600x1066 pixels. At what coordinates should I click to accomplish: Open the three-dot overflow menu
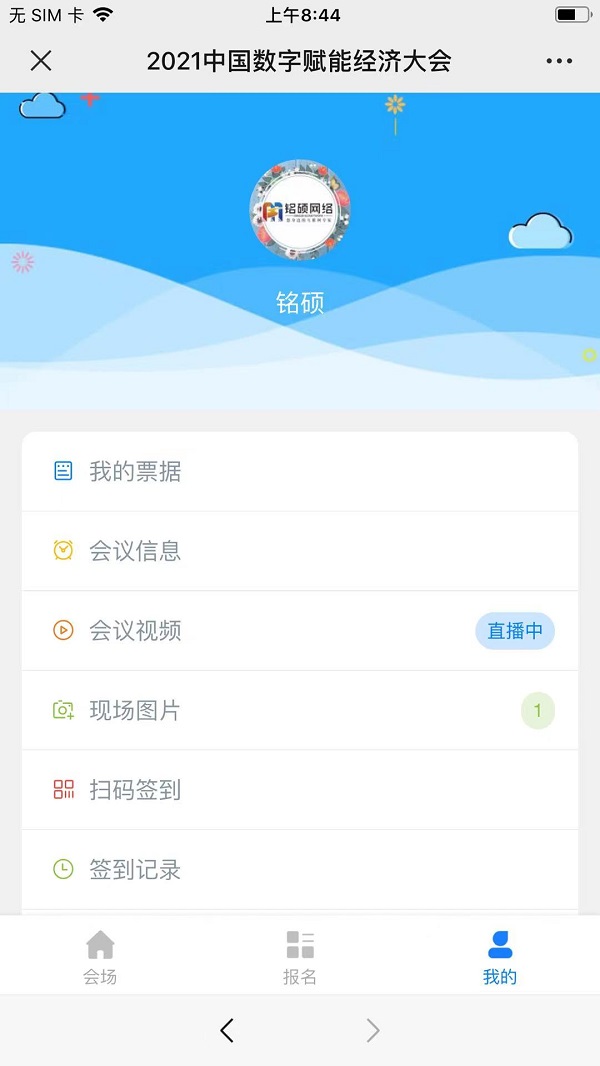coord(559,61)
